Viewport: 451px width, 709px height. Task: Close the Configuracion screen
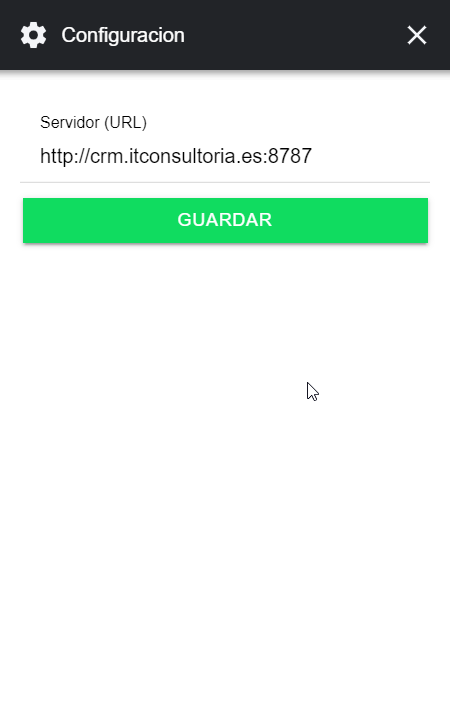tap(416, 35)
